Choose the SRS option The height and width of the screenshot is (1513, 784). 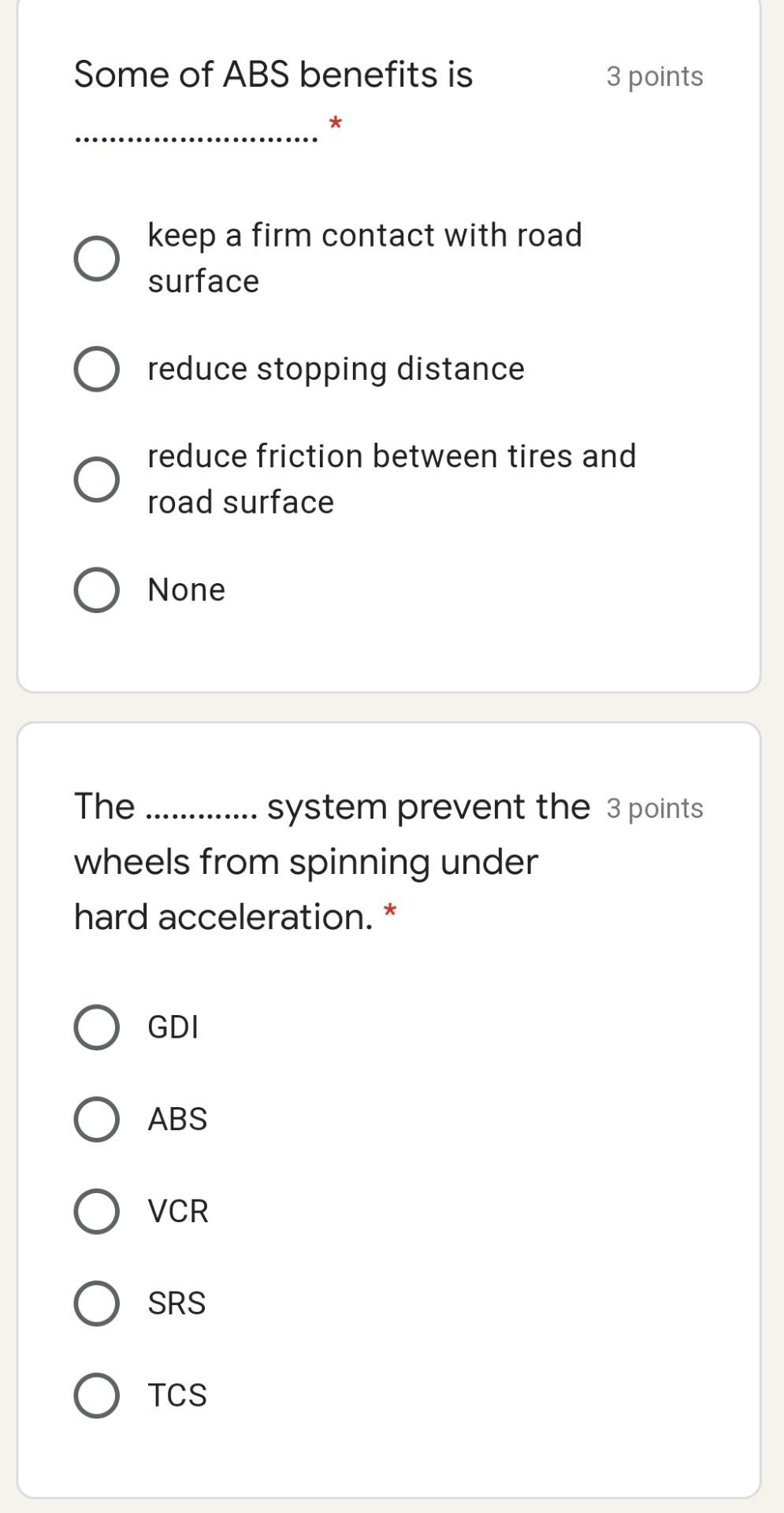[96, 1303]
